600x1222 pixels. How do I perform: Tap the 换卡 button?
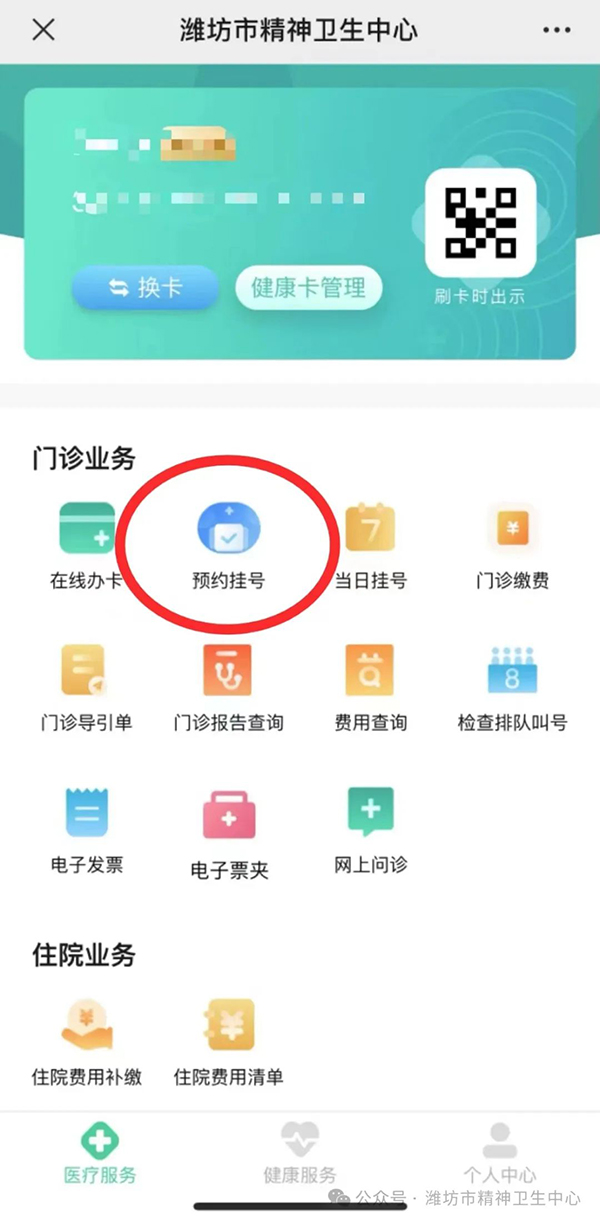pyautogui.click(x=145, y=288)
